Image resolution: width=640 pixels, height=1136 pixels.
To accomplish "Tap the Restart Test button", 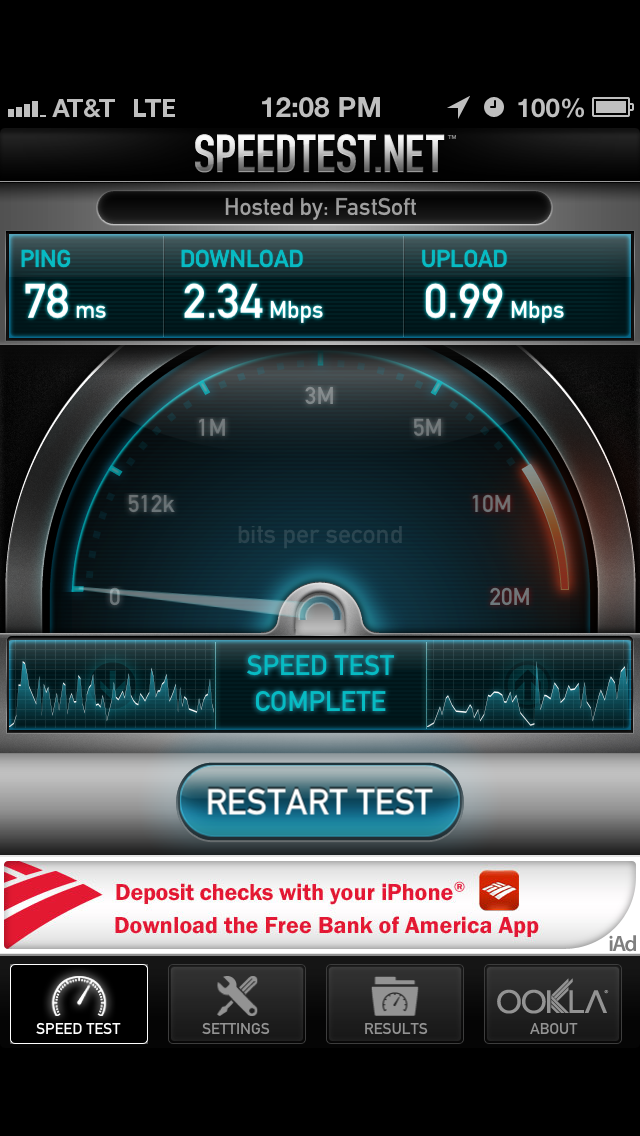I will pos(320,801).
